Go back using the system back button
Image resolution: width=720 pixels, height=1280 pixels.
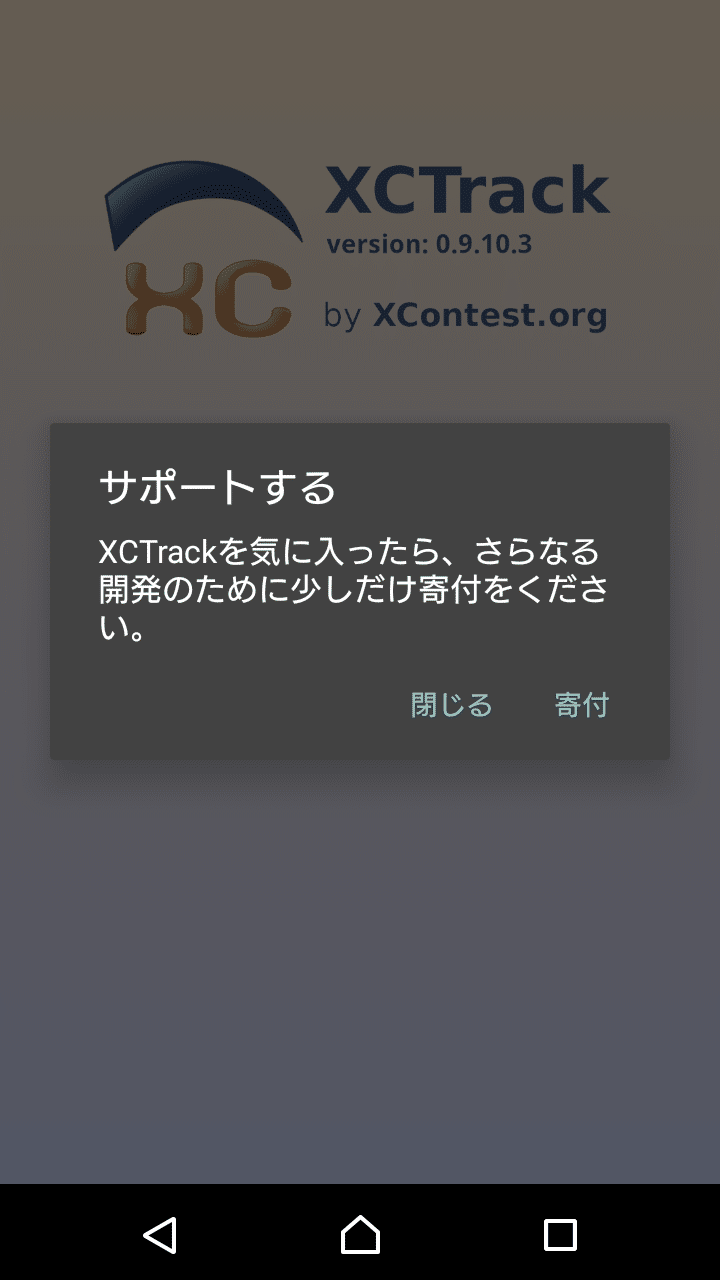click(x=160, y=1234)
